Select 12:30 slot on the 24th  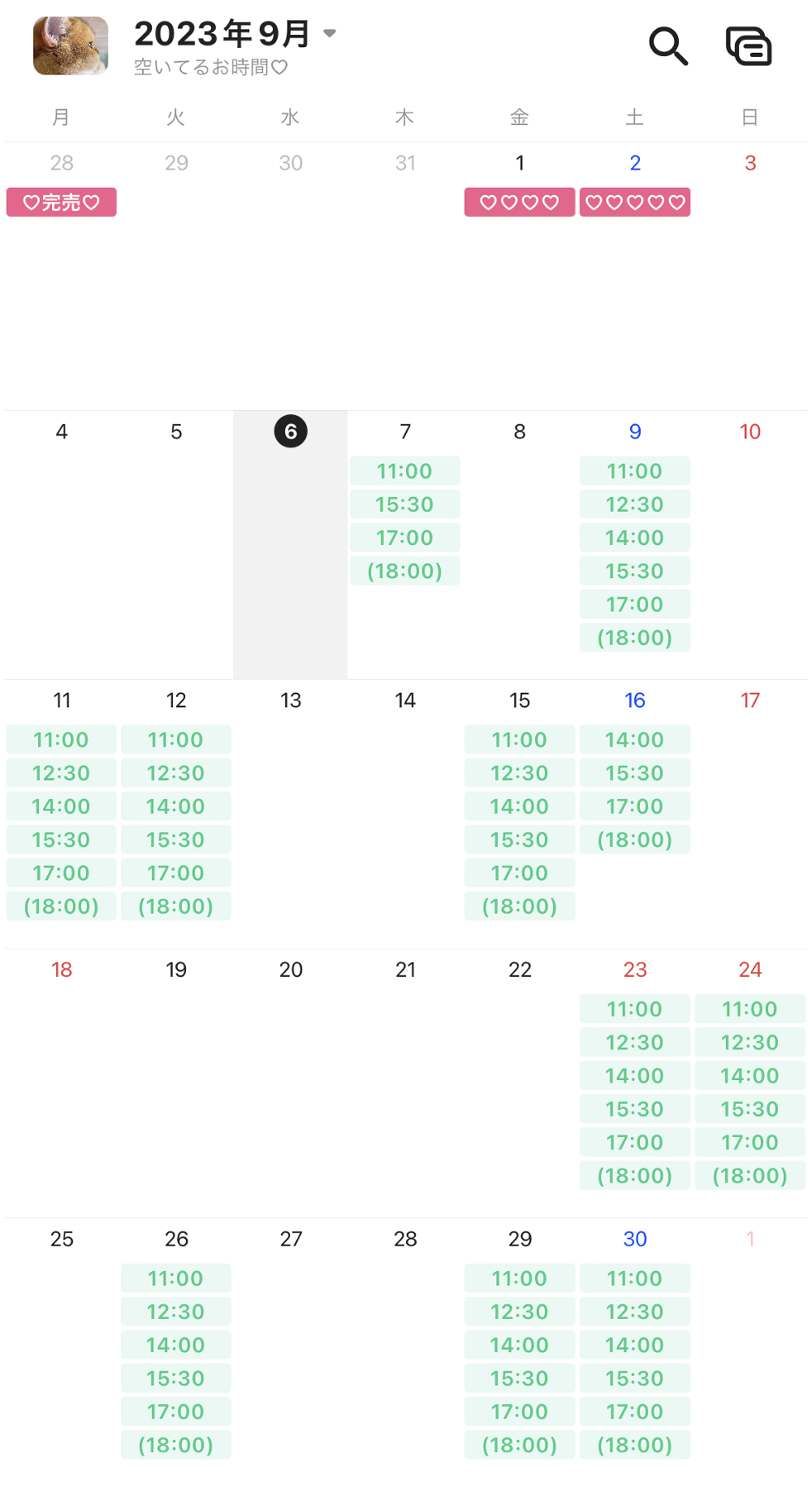click(750, 1042)
